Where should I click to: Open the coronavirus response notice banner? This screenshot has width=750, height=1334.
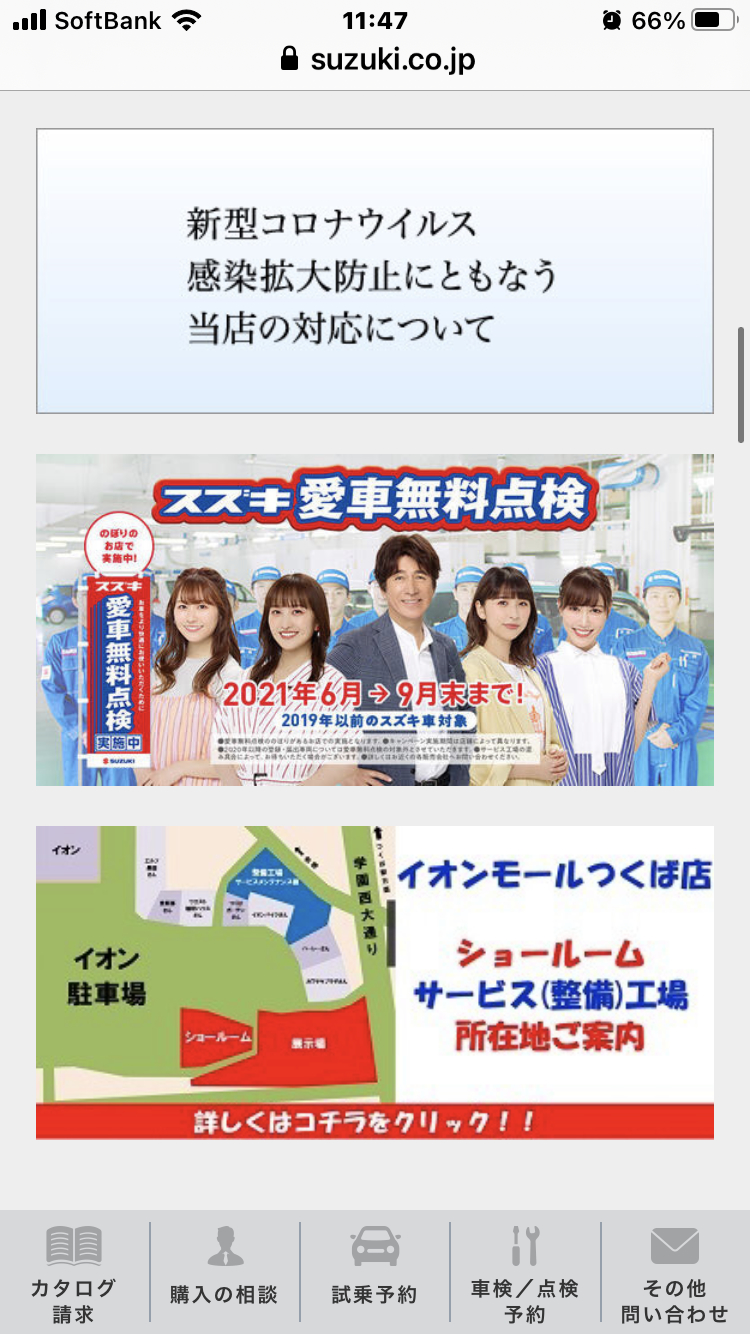point(375,271)
